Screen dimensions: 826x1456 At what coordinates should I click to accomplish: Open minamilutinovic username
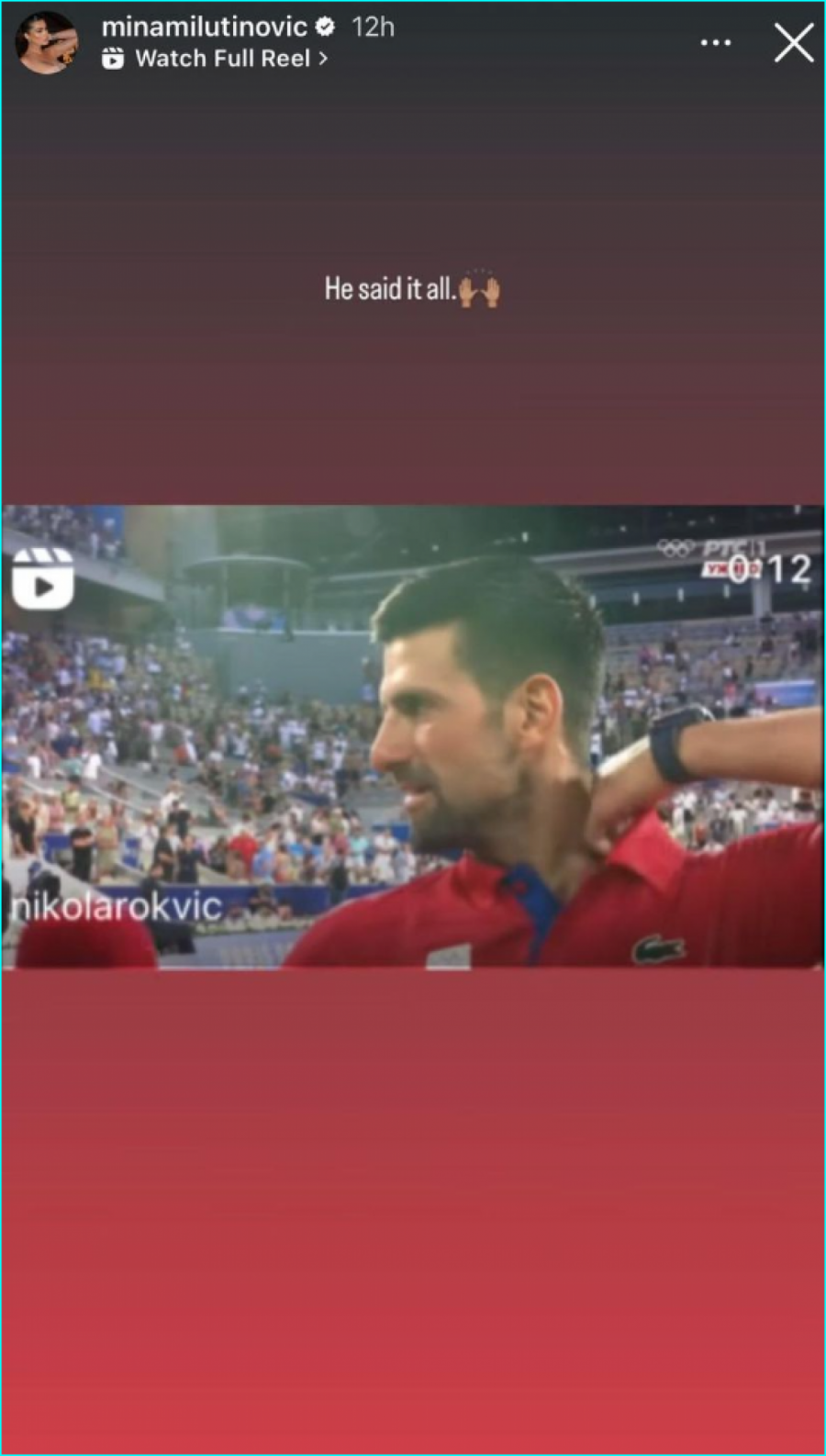204,27
